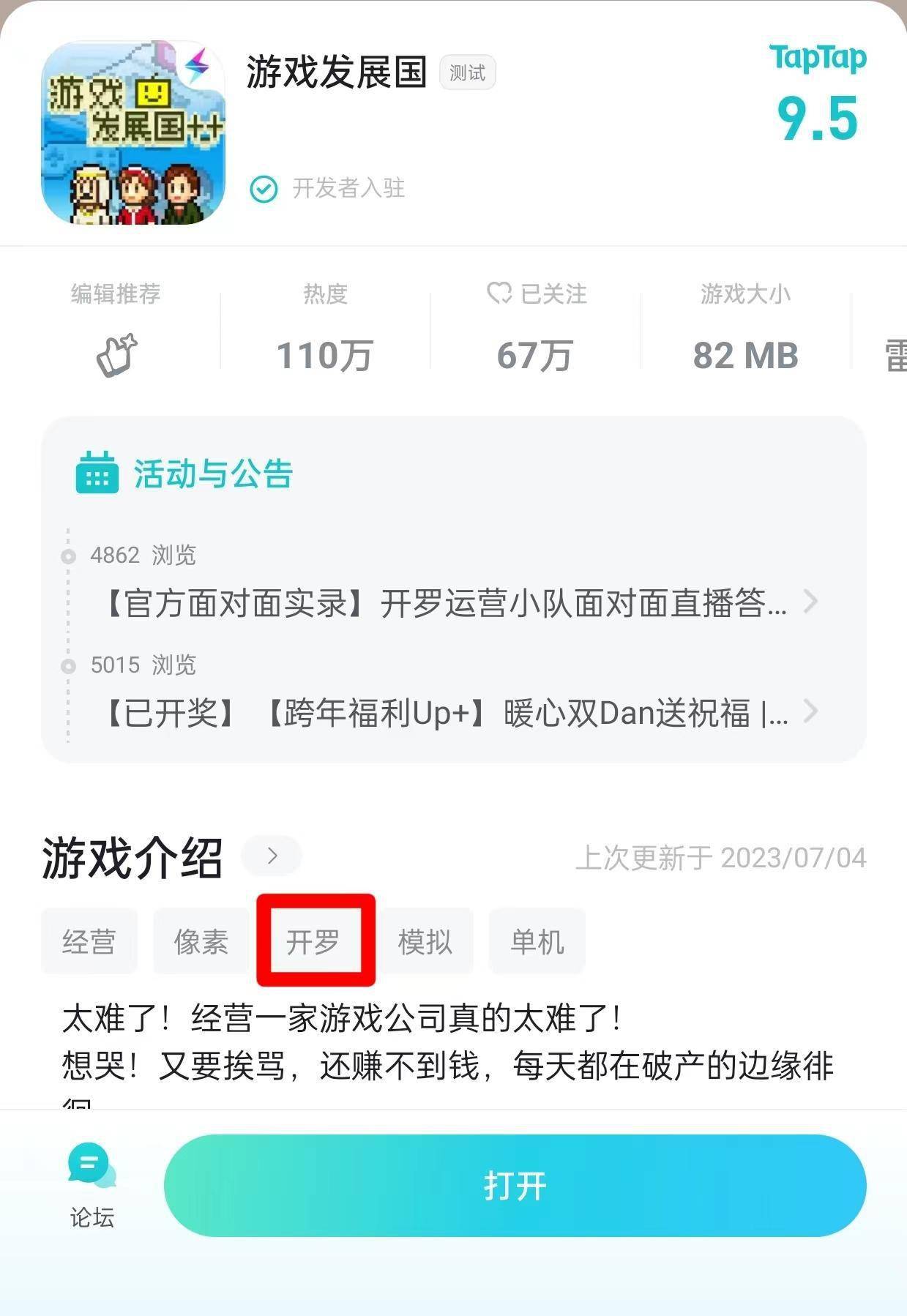Select the 经营 tag chip
907x1316 pixels.
point(89,941)
